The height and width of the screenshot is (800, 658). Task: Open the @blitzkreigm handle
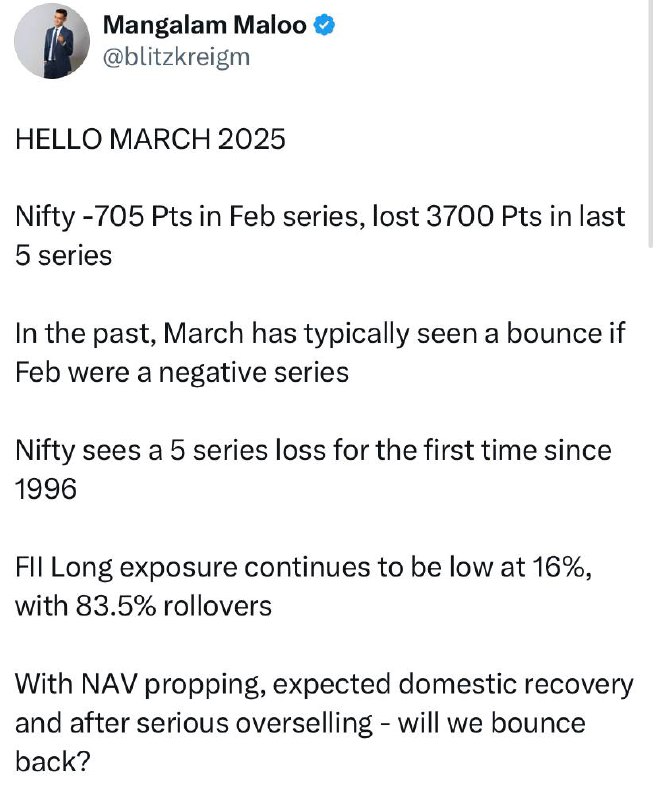point(176,57)
